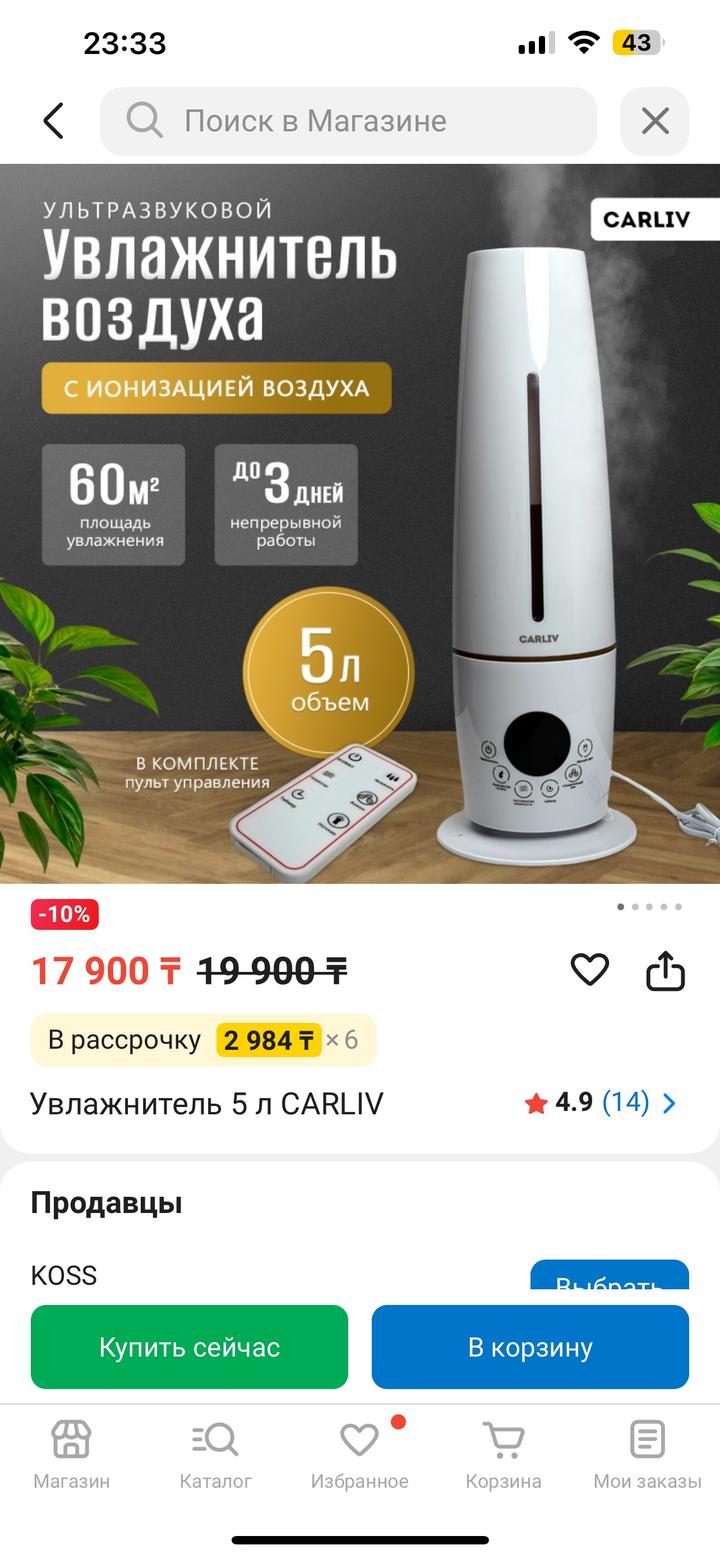The image size is (720, 1558).
Task: Share this product
Action: (x=665, y=970)
